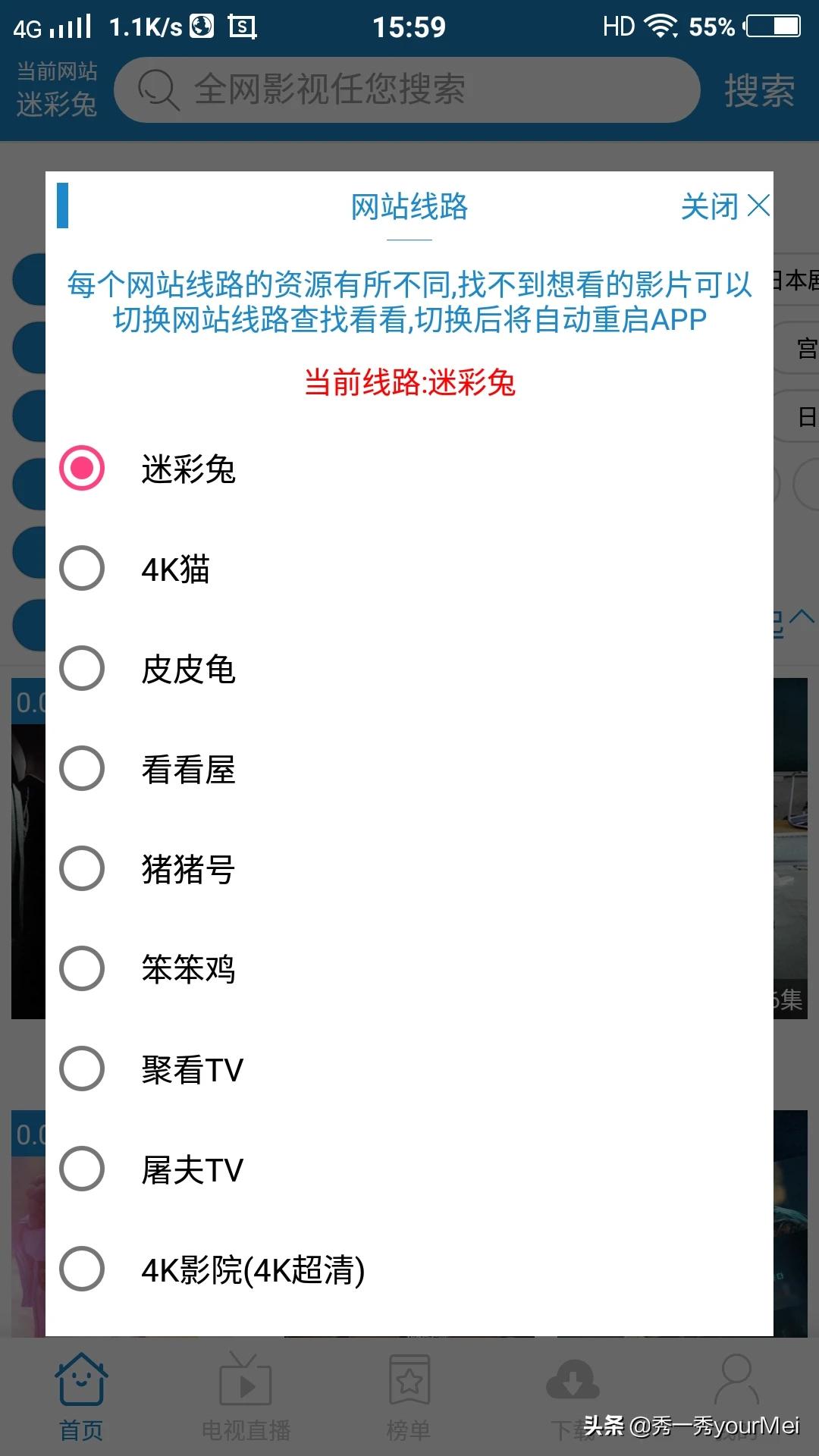Image resolution: width=819 pixels, height=1456 pixels.
Task: Choose 聚看TV as the line
Action: [x=82, y=1068]
